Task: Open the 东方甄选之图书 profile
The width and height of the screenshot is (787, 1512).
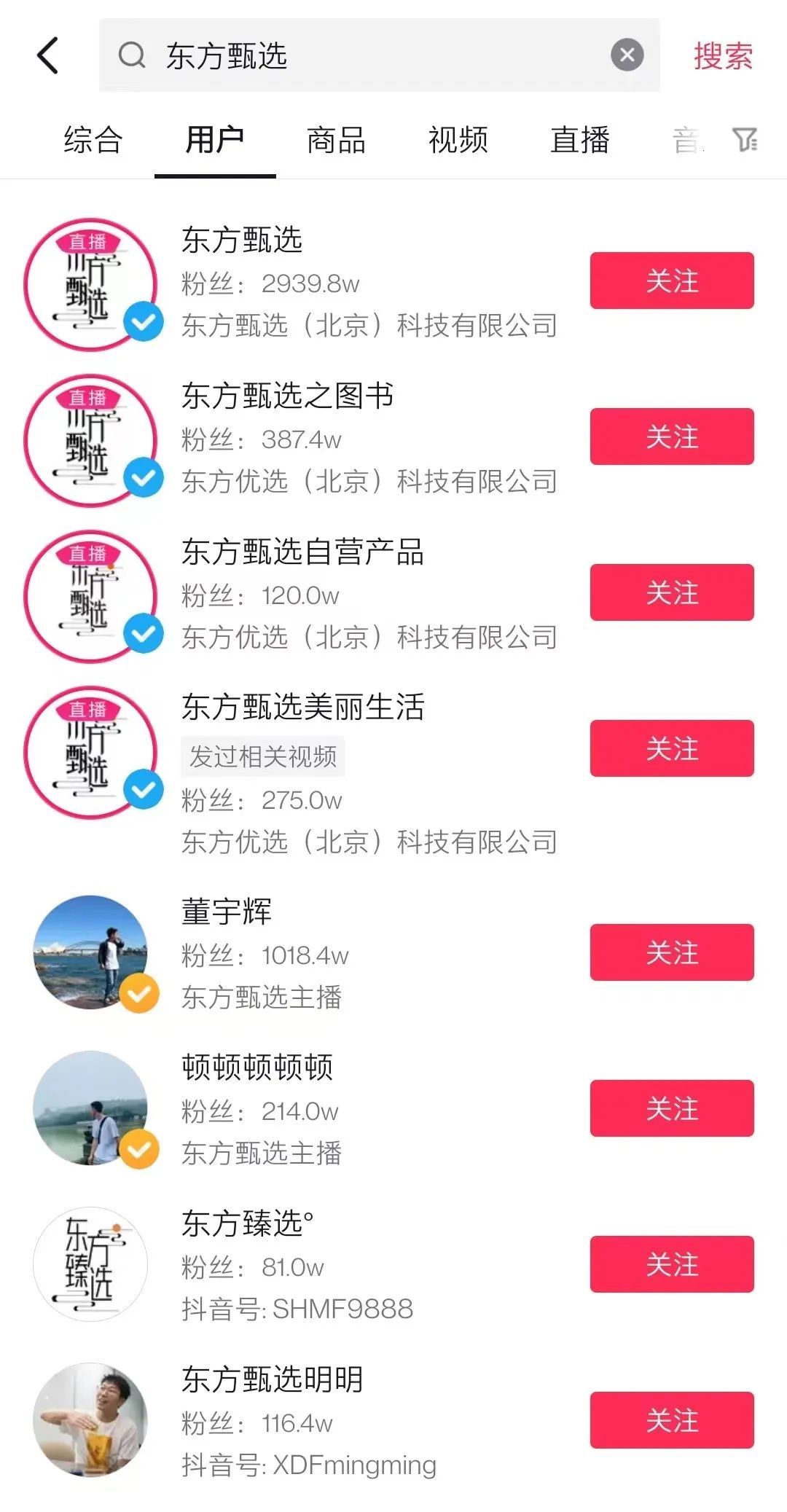Action: 287,396
